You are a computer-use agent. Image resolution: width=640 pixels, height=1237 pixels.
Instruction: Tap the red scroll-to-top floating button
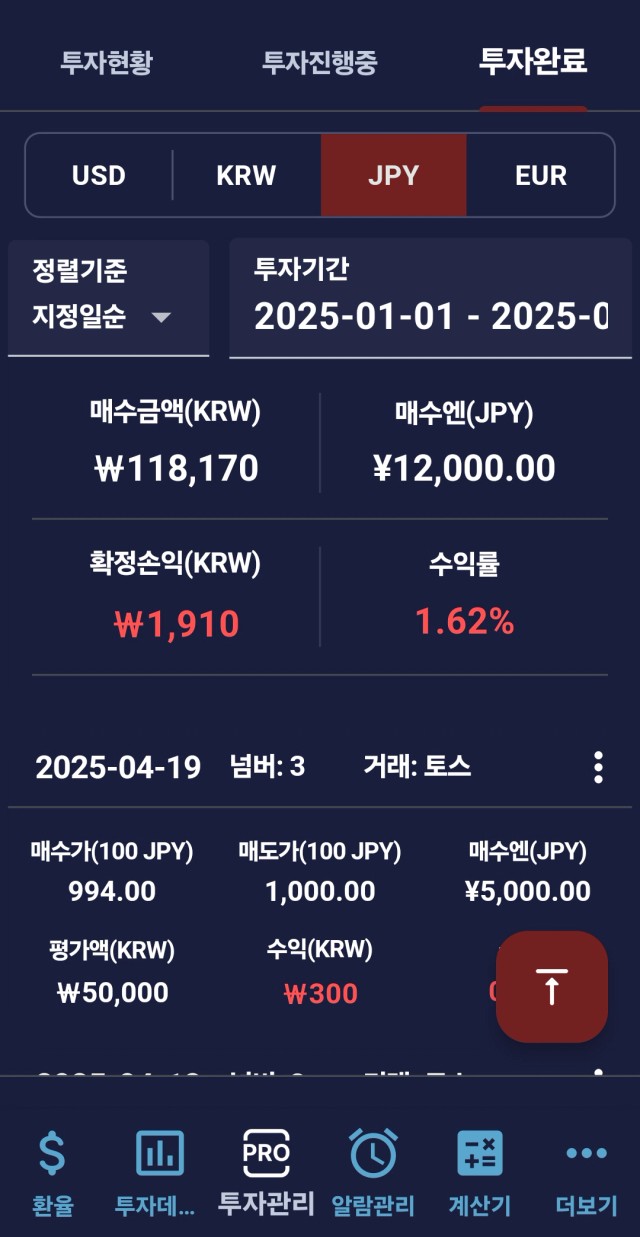552,987
